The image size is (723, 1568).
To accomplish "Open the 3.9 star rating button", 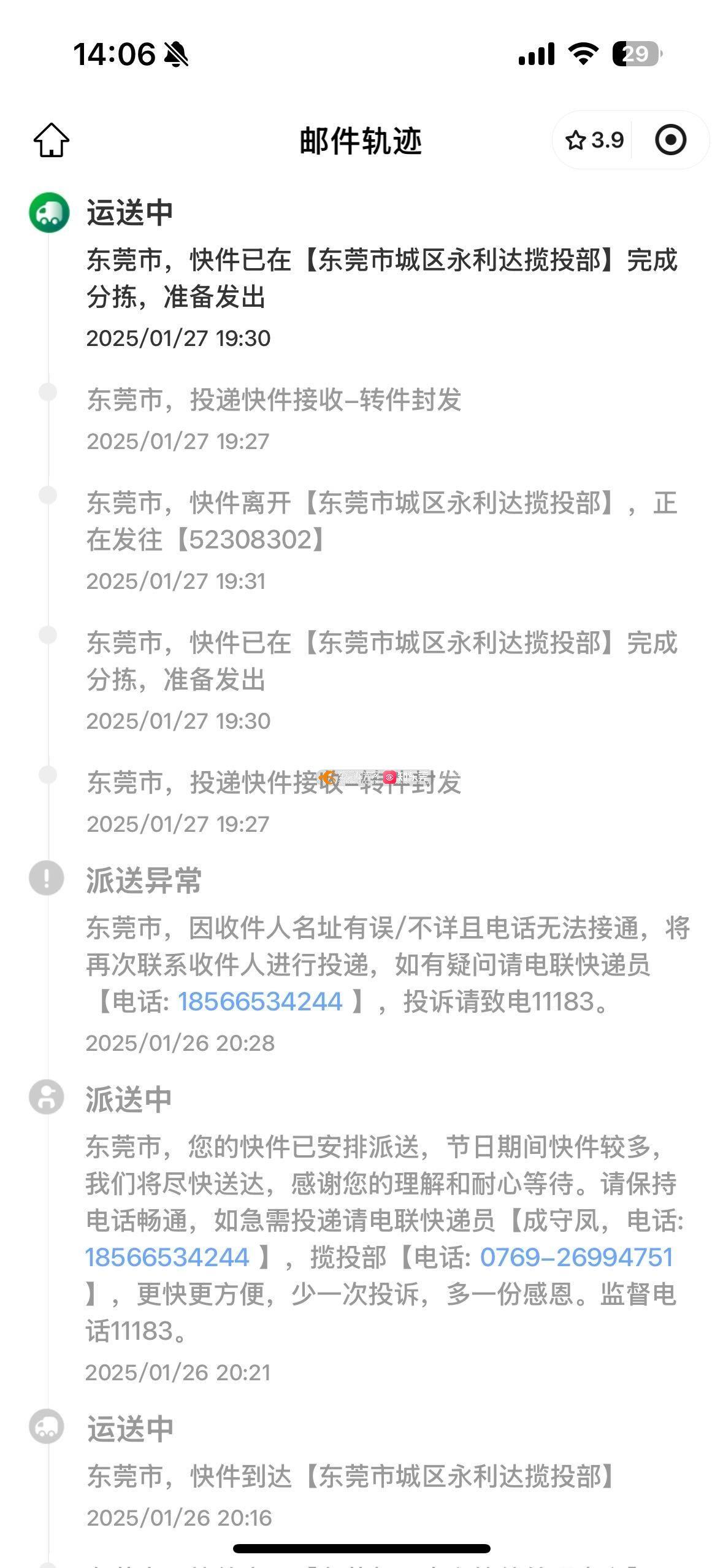I will tap(594, 140).
